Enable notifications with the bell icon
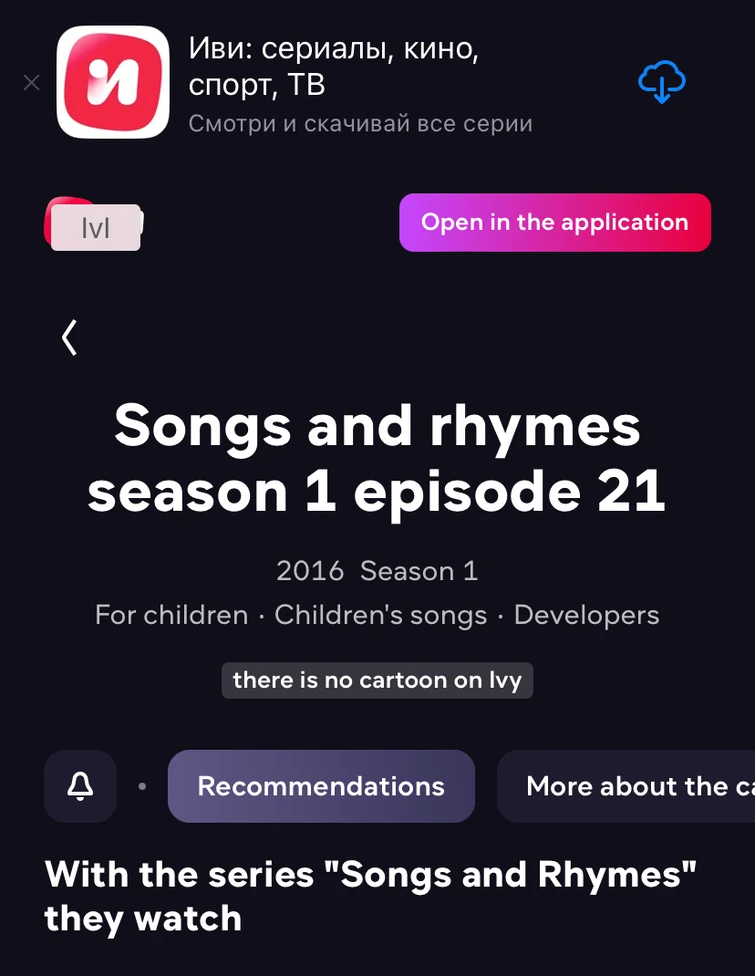The image size is (755, 976). 80,786
